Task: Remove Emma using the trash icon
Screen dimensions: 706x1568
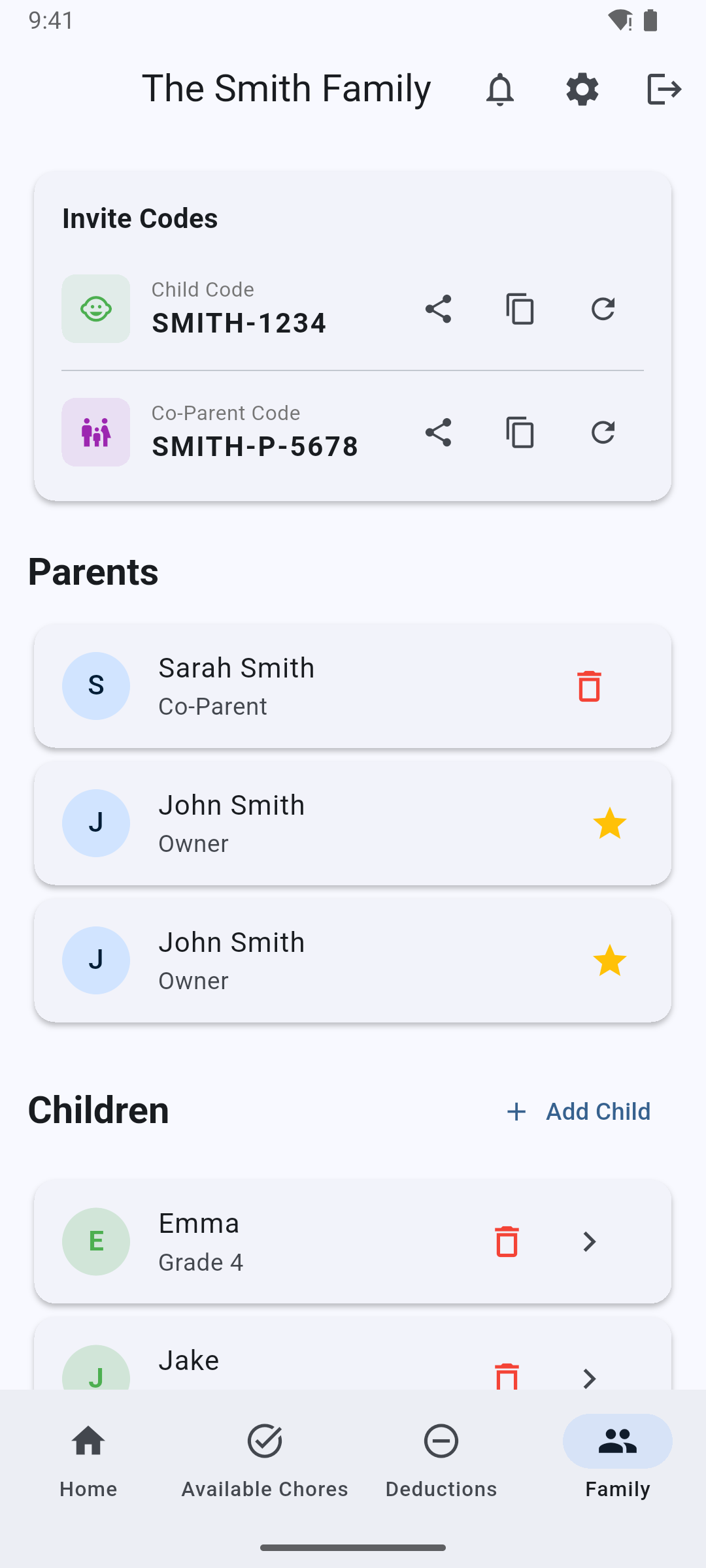Action: pyautogui.click(x=506, y=1241)
